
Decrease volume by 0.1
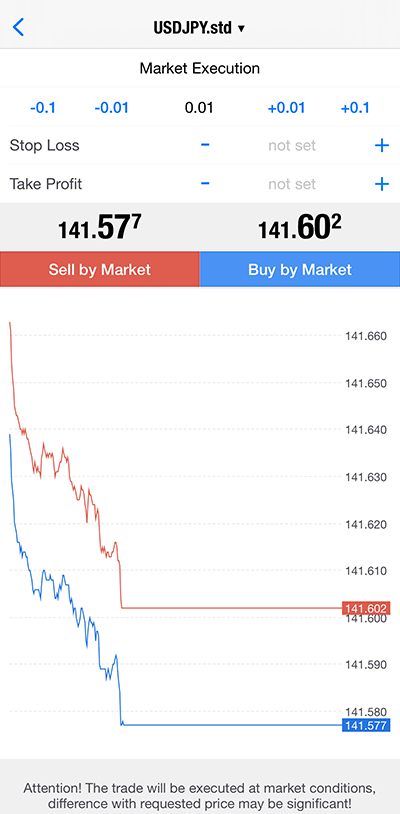(x=43, y=108)
